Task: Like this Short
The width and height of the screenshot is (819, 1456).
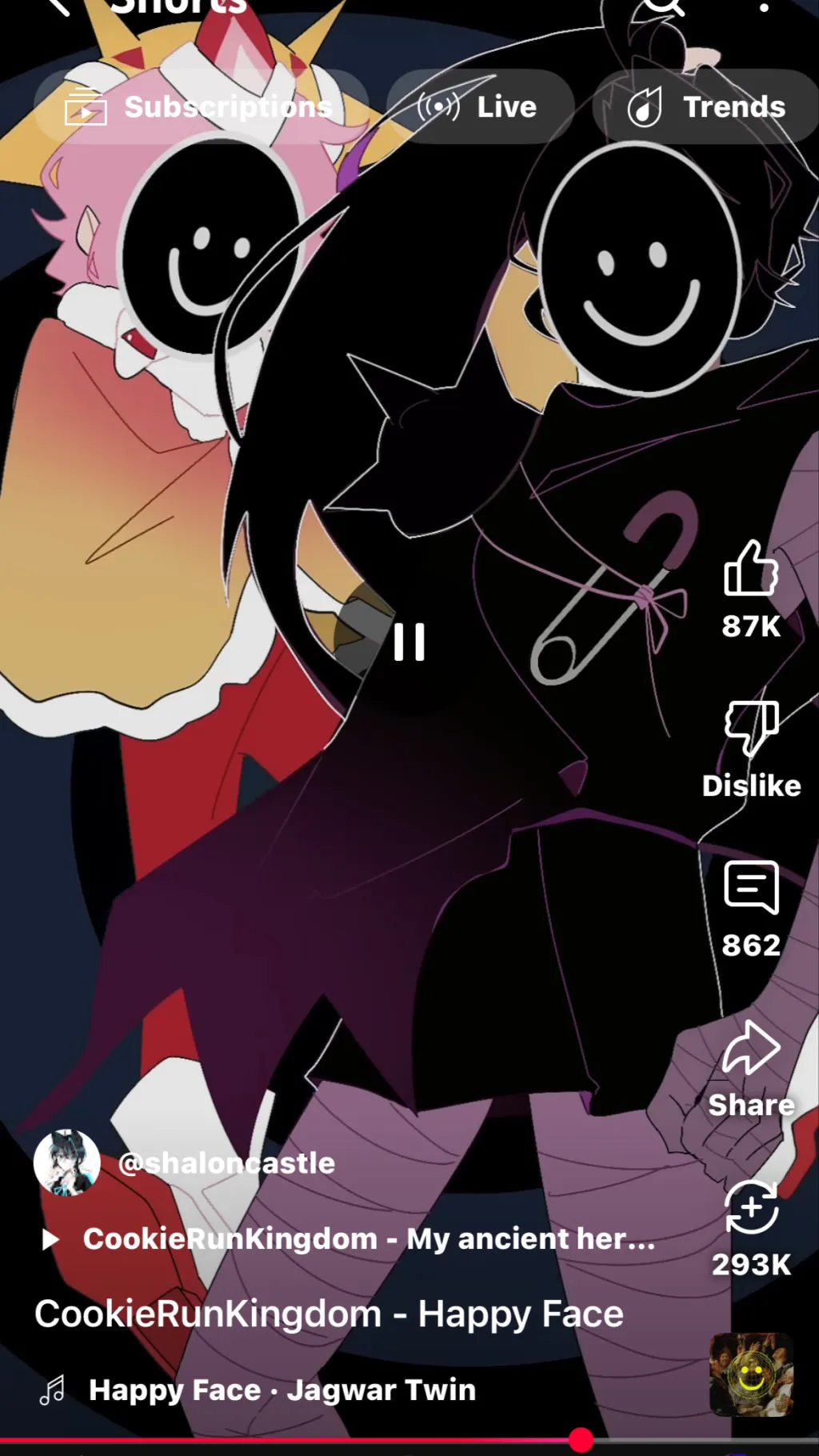Action: [751, 570]
